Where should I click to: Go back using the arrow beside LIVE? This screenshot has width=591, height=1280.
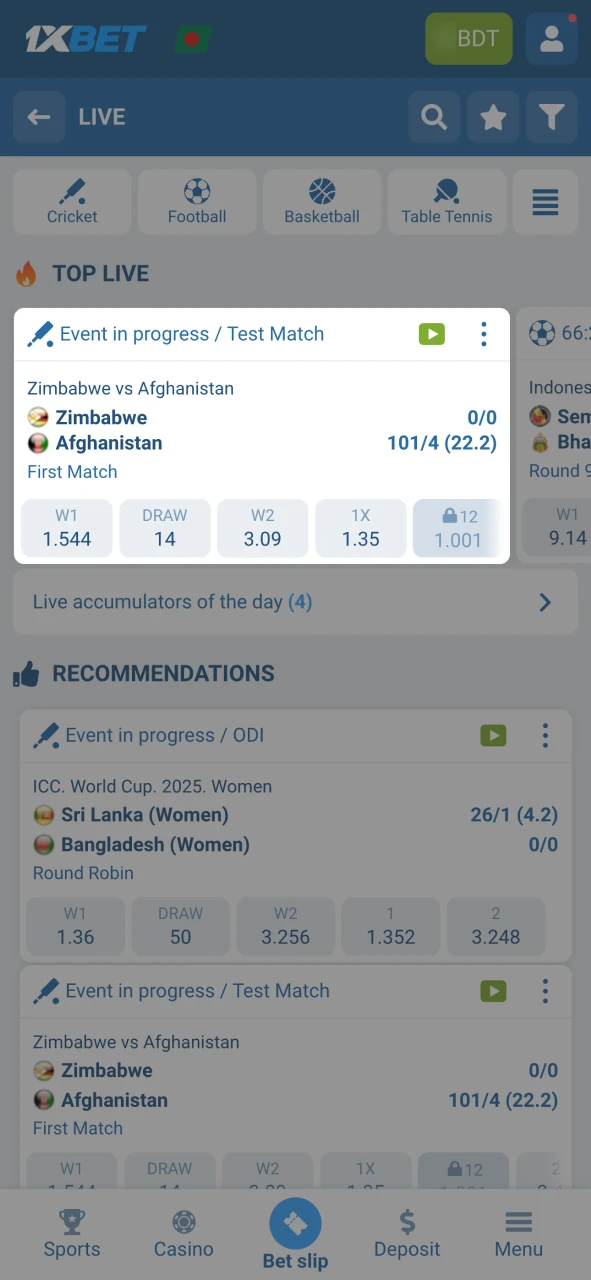(x=39, y=117)
